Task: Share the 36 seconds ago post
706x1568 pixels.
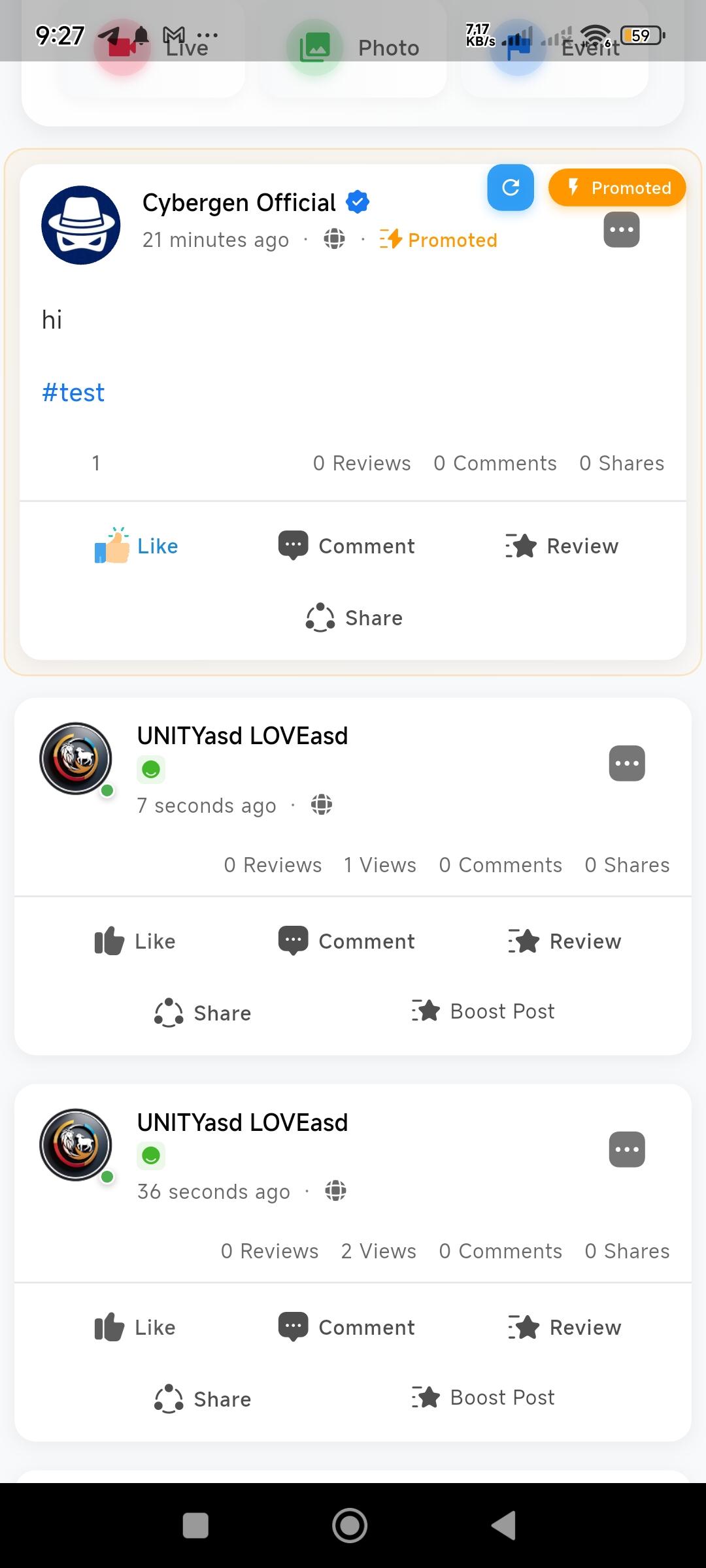Action: tap(203, 1399)
